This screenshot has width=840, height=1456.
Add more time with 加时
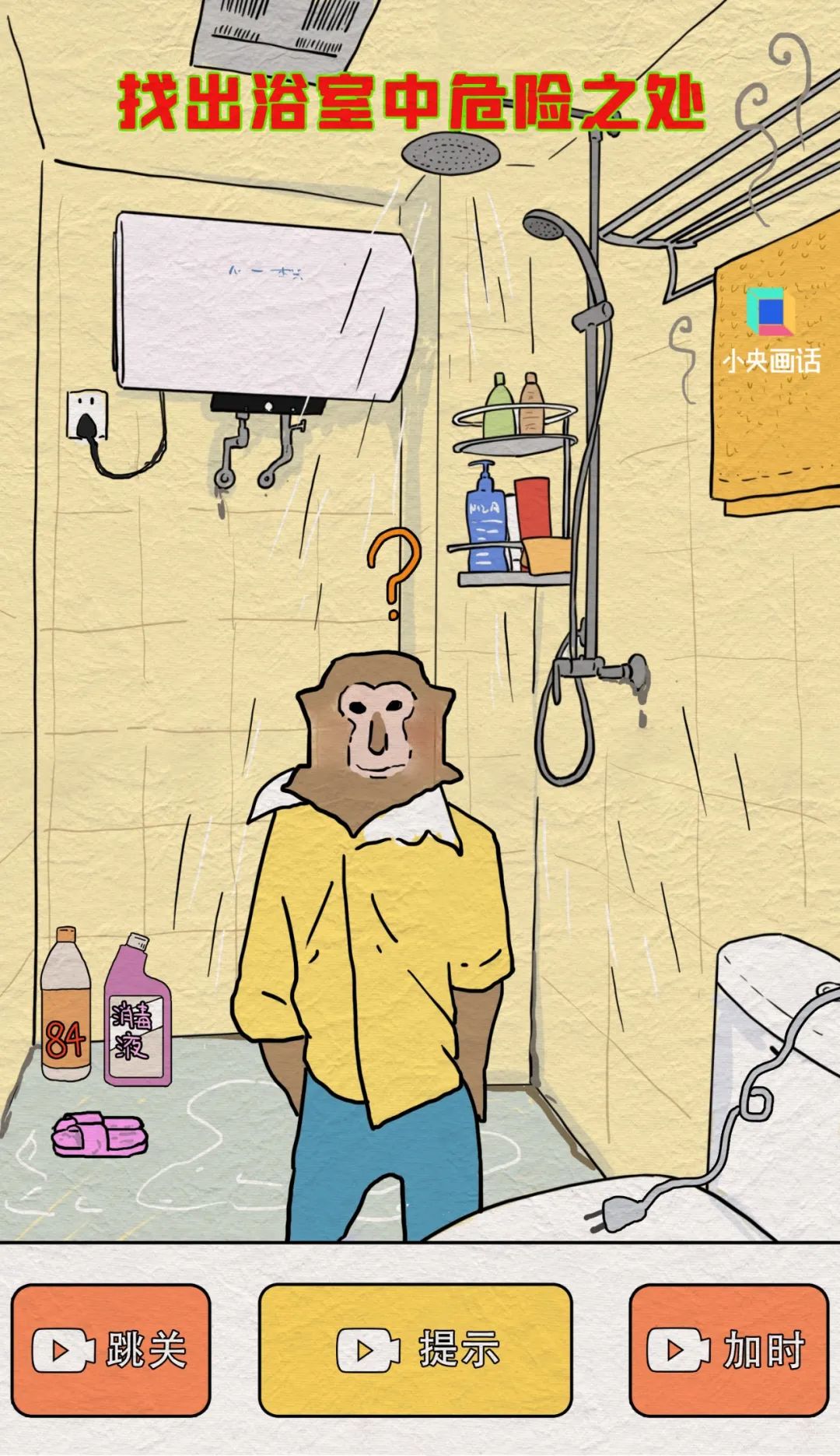(728, 1349)
